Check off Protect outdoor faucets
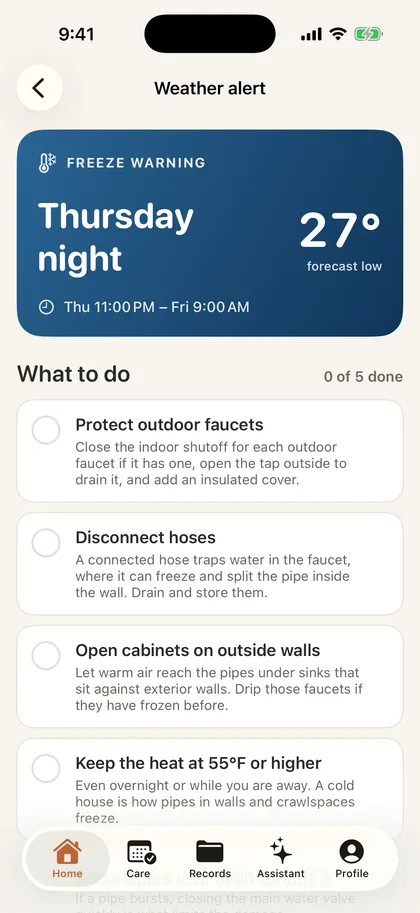The width and height of the screenshot is (420, 913). click(46, 430)
